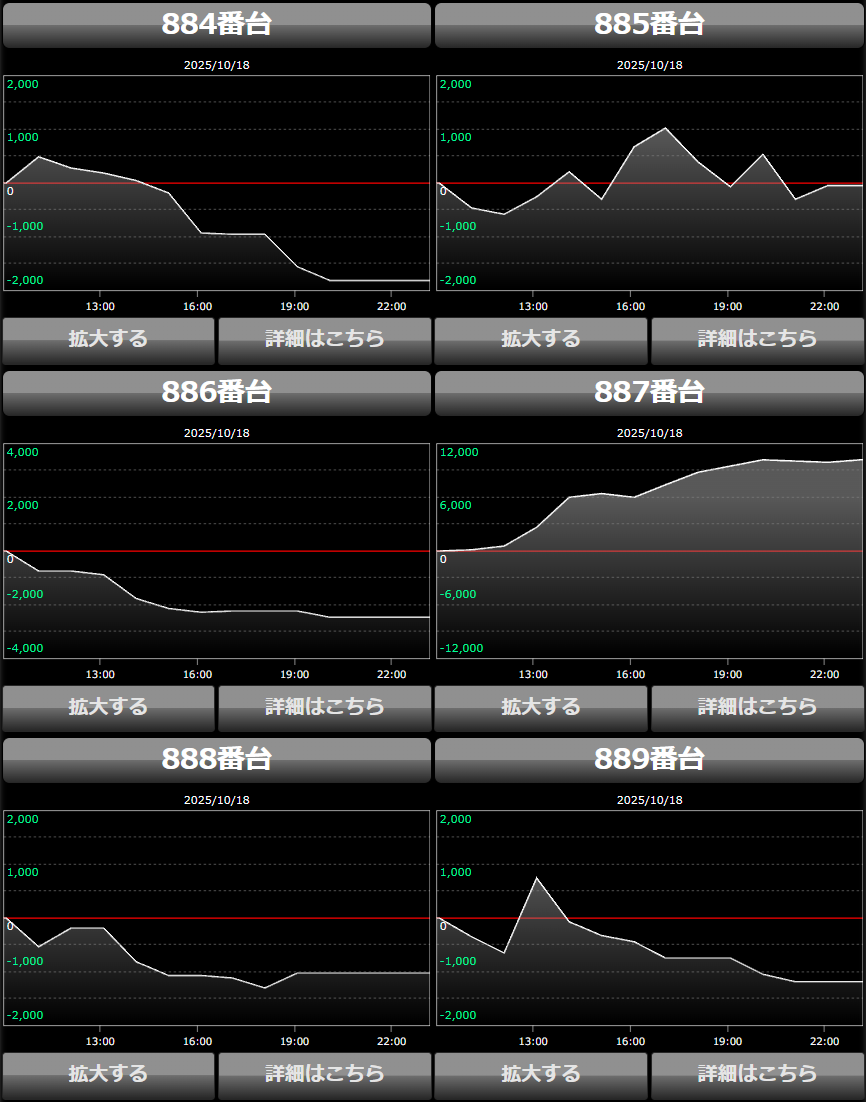Image resolution: width=866 pixels, height=1102 pixels.
Task: Expand the 887番台 chart with 拡大する
Action: 541,708
